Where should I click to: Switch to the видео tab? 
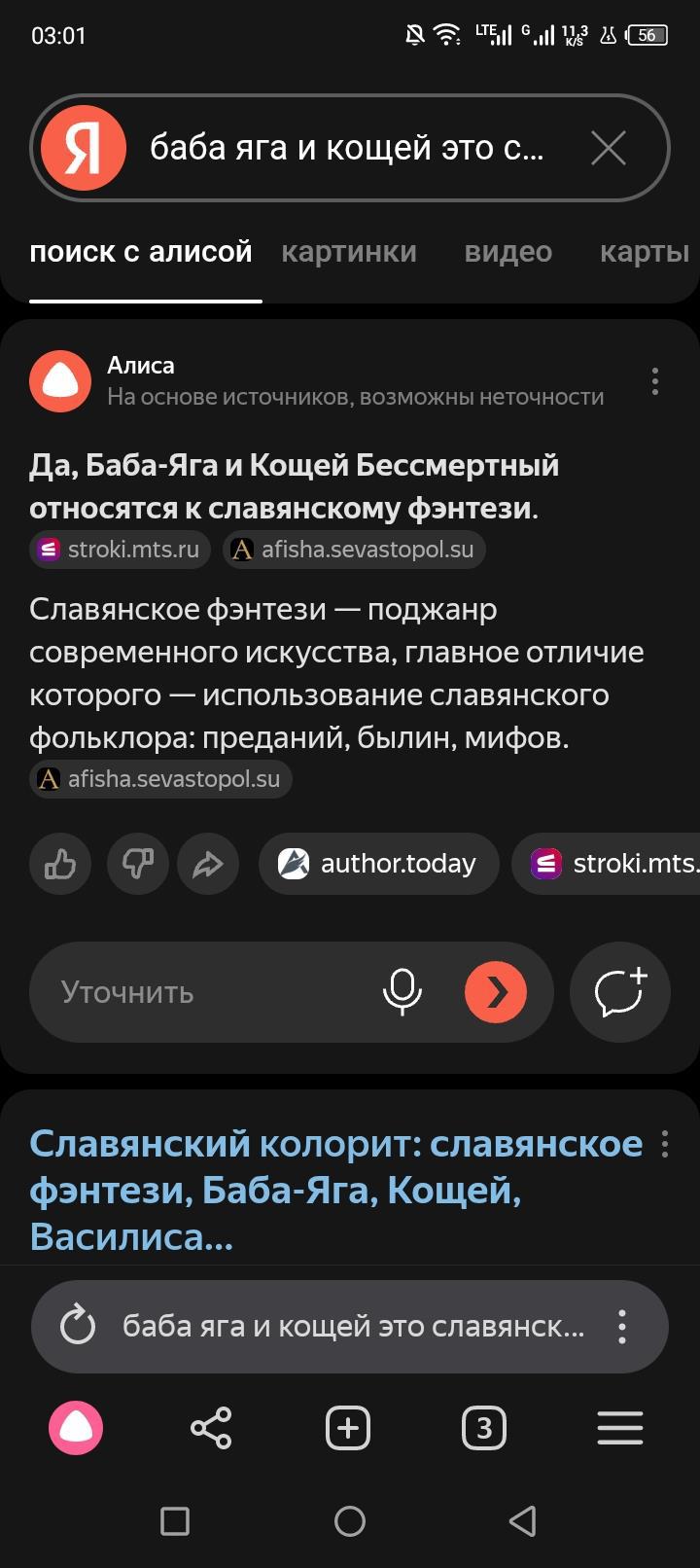click(x=507, y=252)
